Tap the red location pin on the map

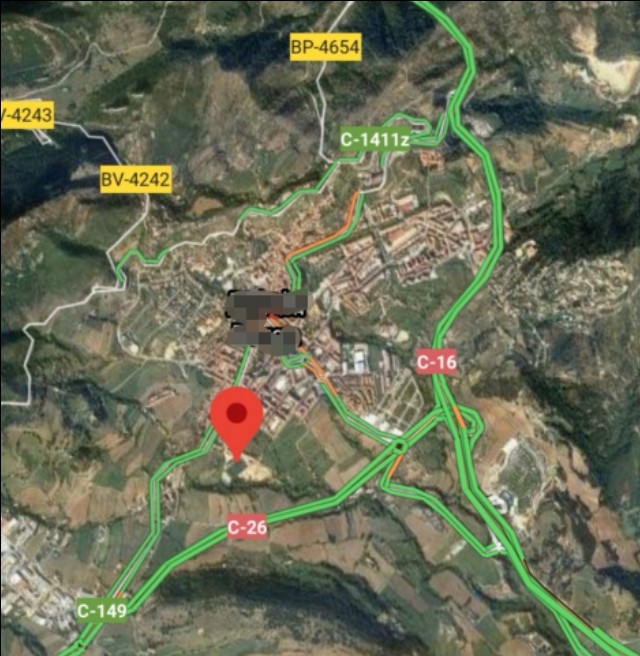pos(237,419)
